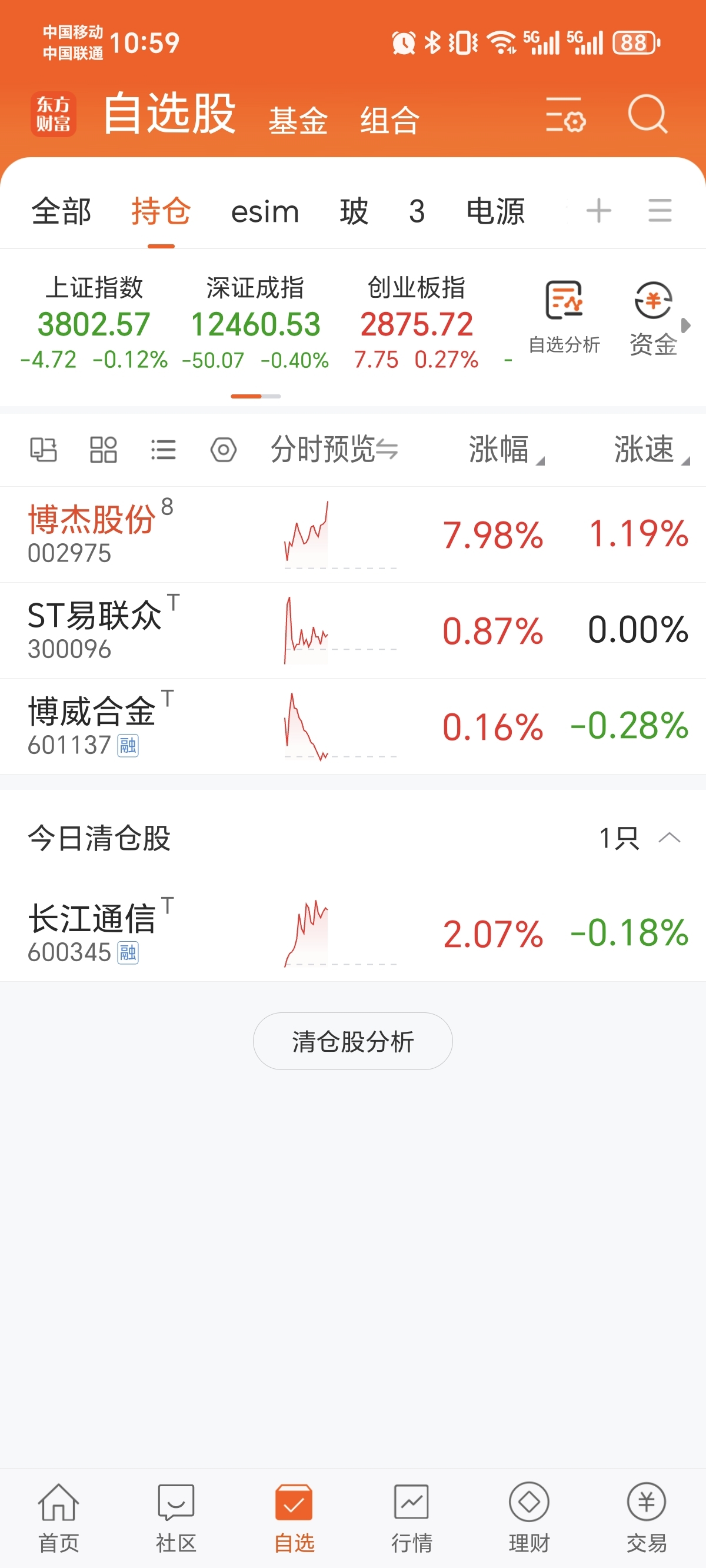Screen dimensions: 706x1568
Task: Add a new group with plus icon
Action: click(599, 211)
